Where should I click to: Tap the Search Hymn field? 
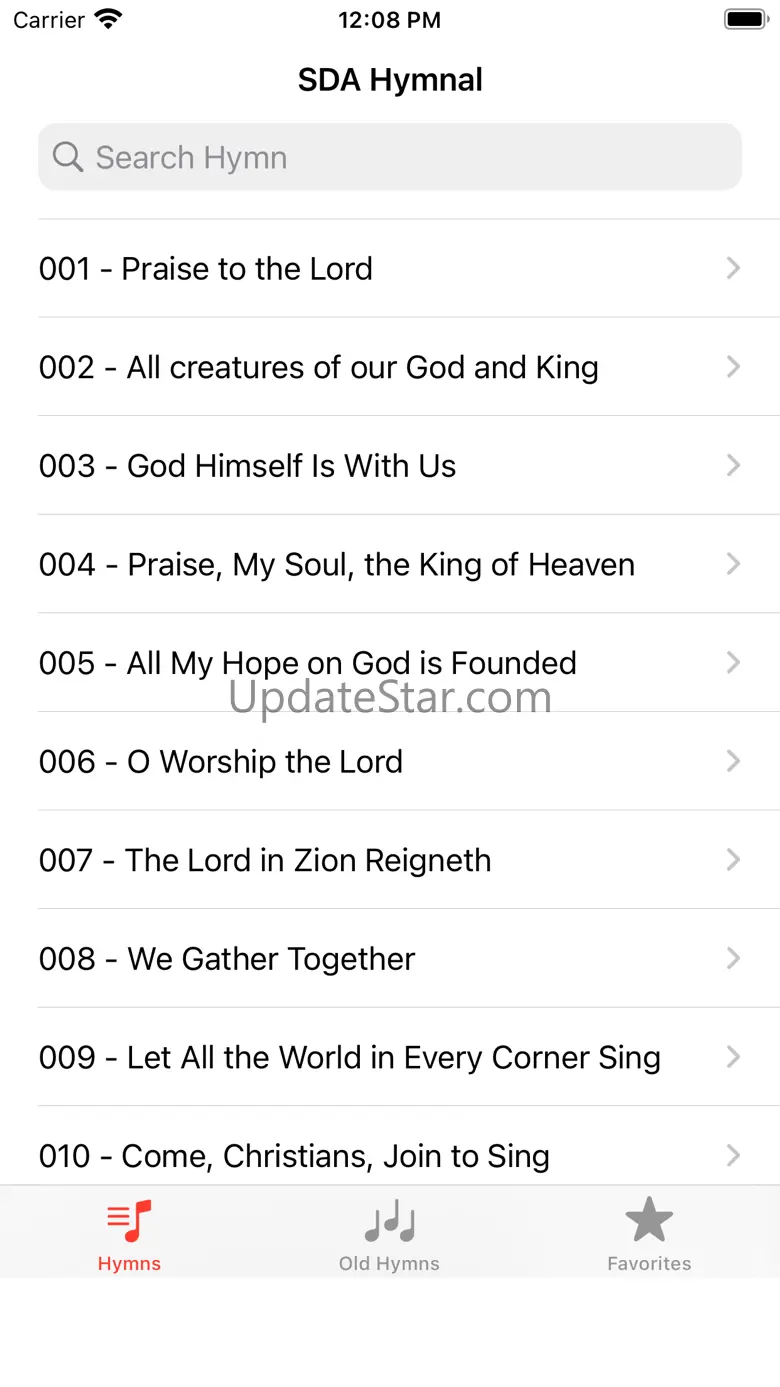pyautogui.click(x=390, y=157)
